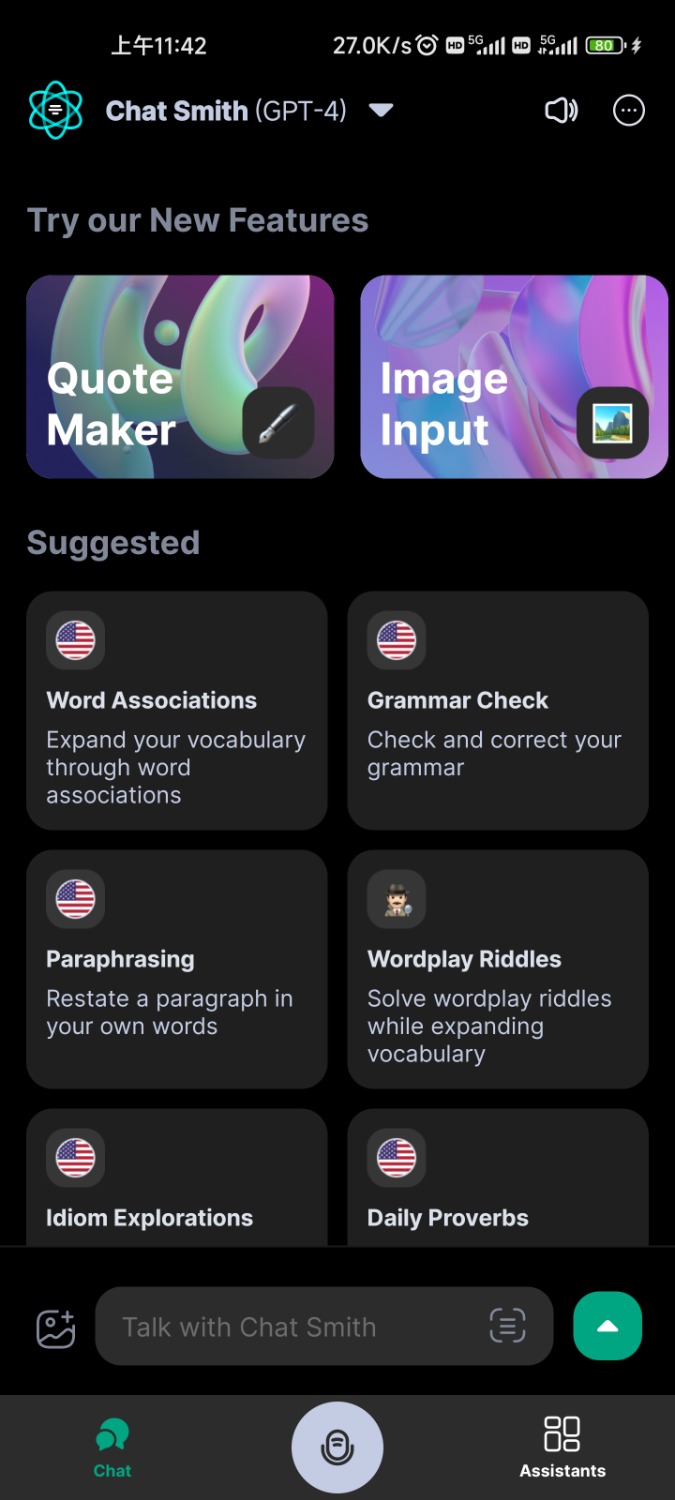Switch to the Assistants tab

click(x=562, y=1448)
